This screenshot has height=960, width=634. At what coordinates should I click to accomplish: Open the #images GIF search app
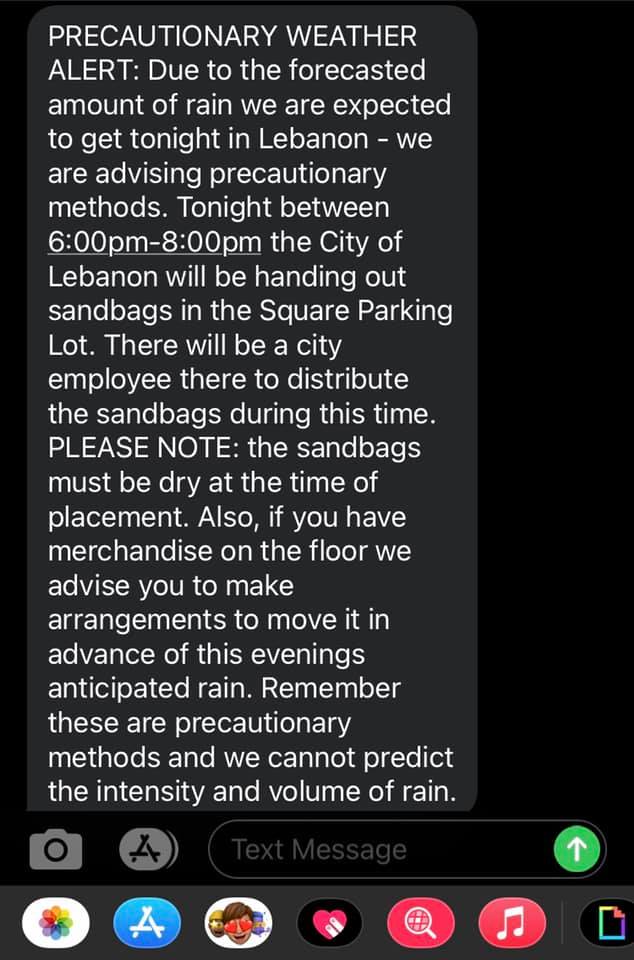(x=420, y=923)
